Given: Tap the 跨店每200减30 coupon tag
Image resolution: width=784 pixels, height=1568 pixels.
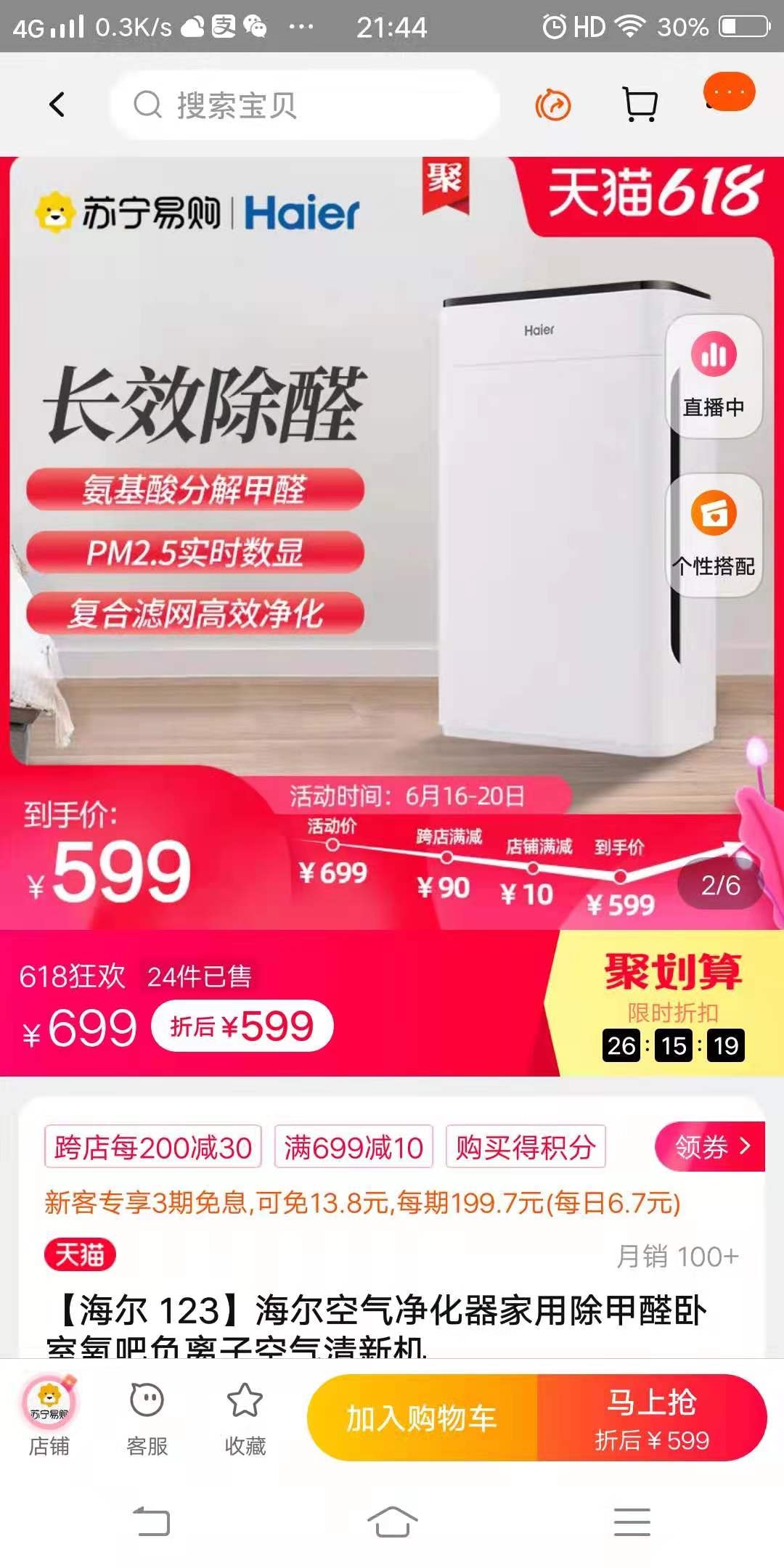Looking at the screenshot, I should (x=152, y=1148).
